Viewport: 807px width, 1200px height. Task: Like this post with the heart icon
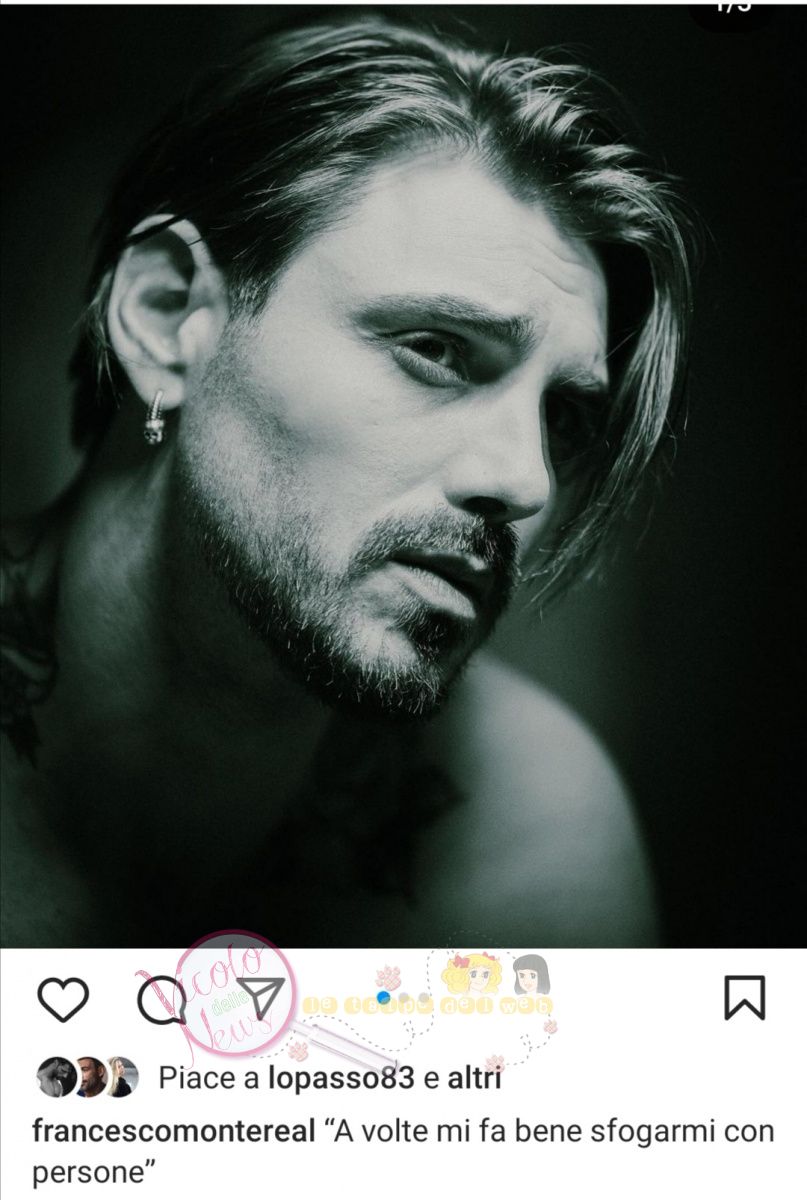click(x=63, y=998)
